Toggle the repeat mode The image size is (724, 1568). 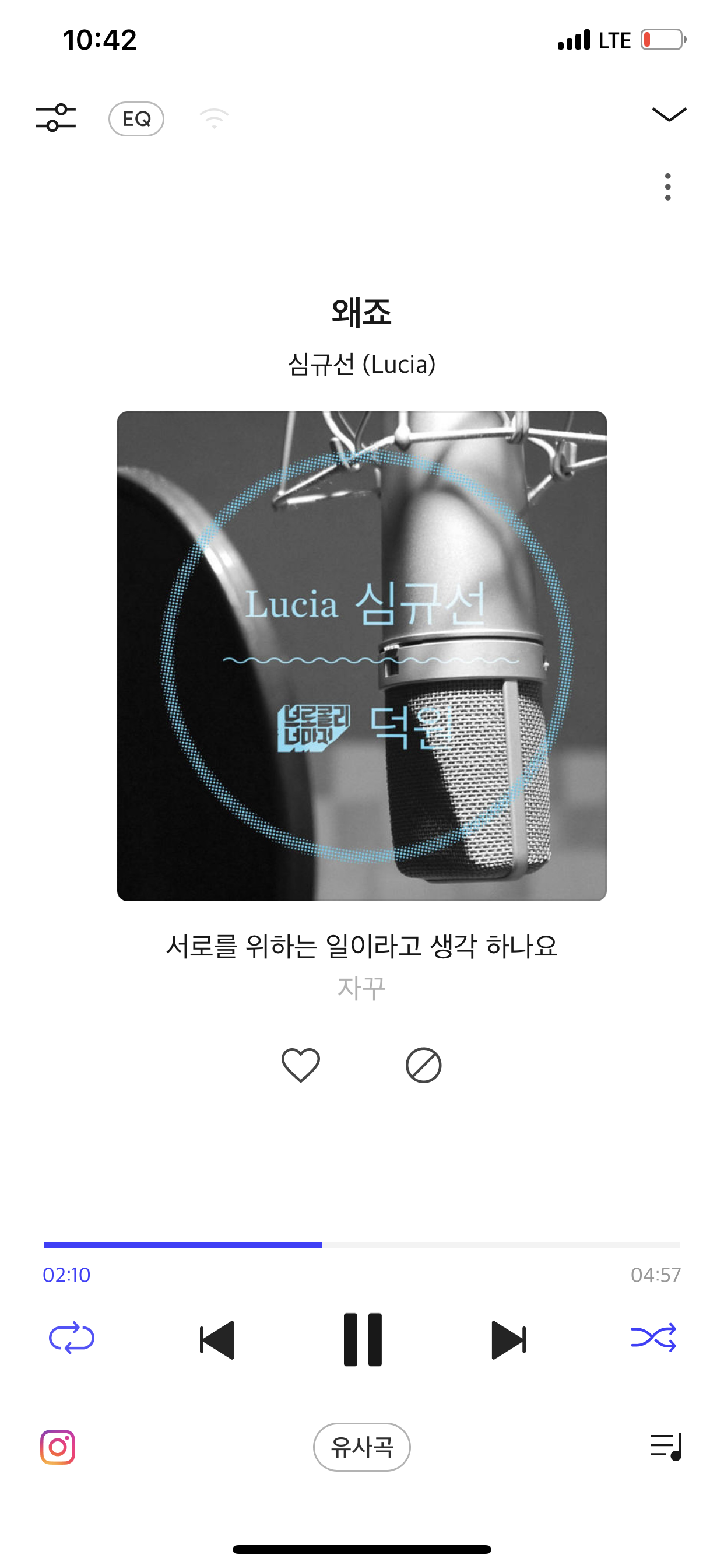point(72,1338)
